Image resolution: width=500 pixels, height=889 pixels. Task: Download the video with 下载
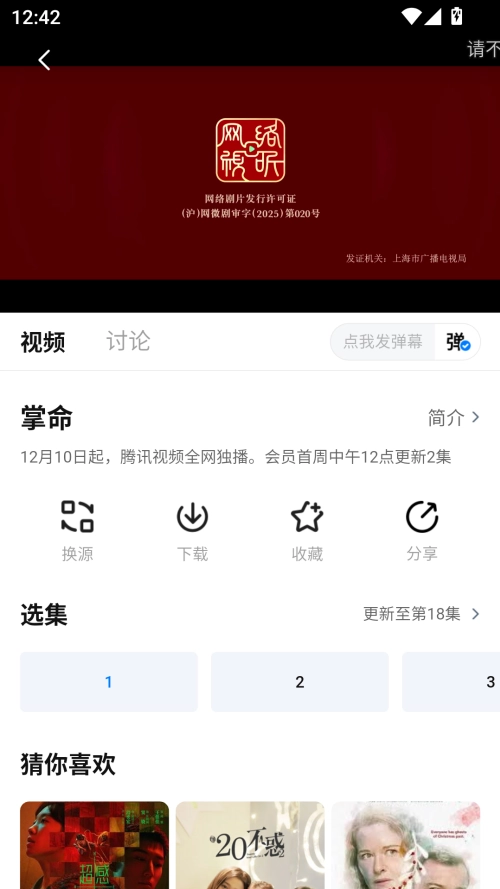[192, 531]
